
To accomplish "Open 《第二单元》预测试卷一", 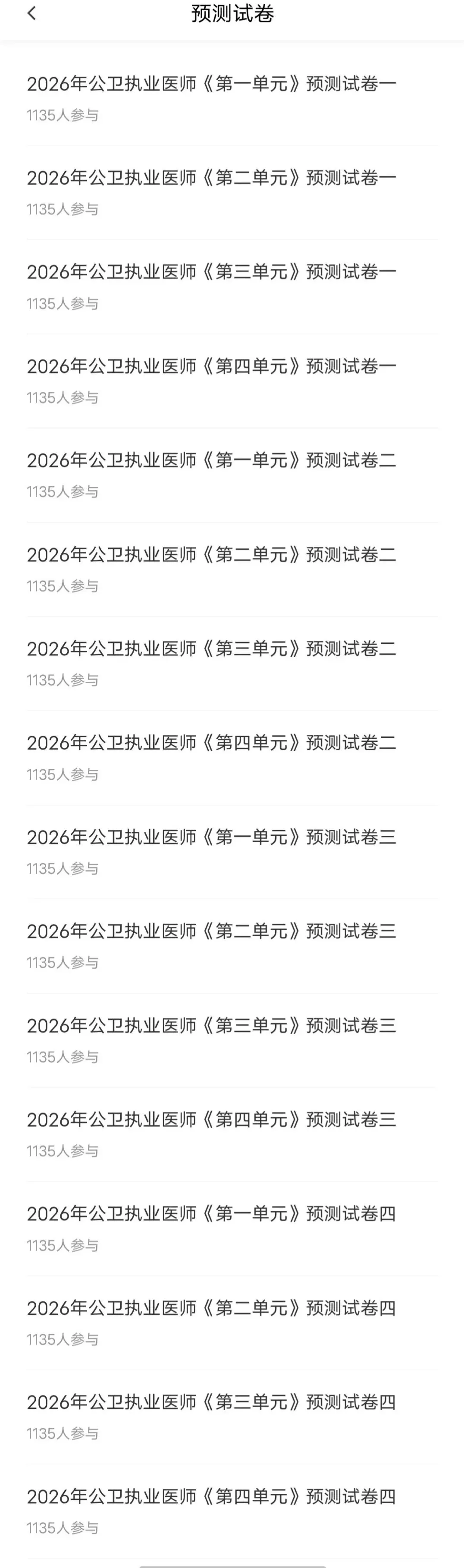I will pos(211,178).
